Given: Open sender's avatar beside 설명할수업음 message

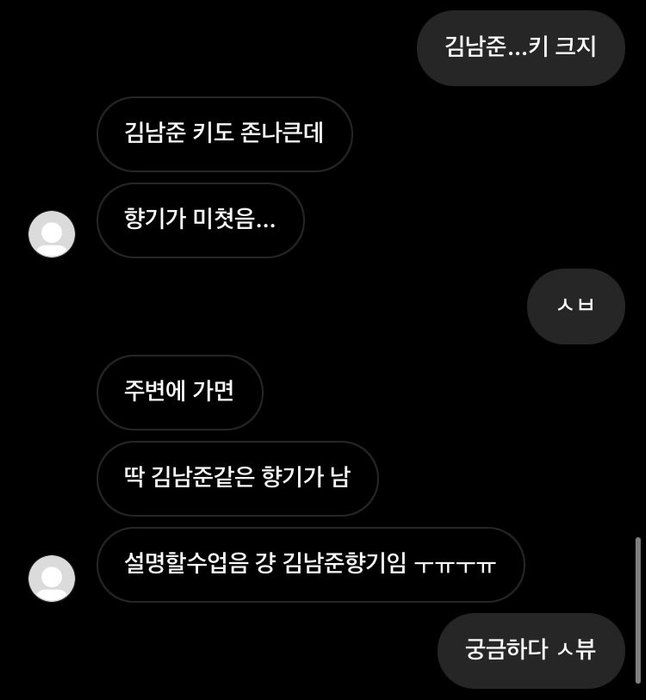Looking at the screenshot, I should point(52,578).
